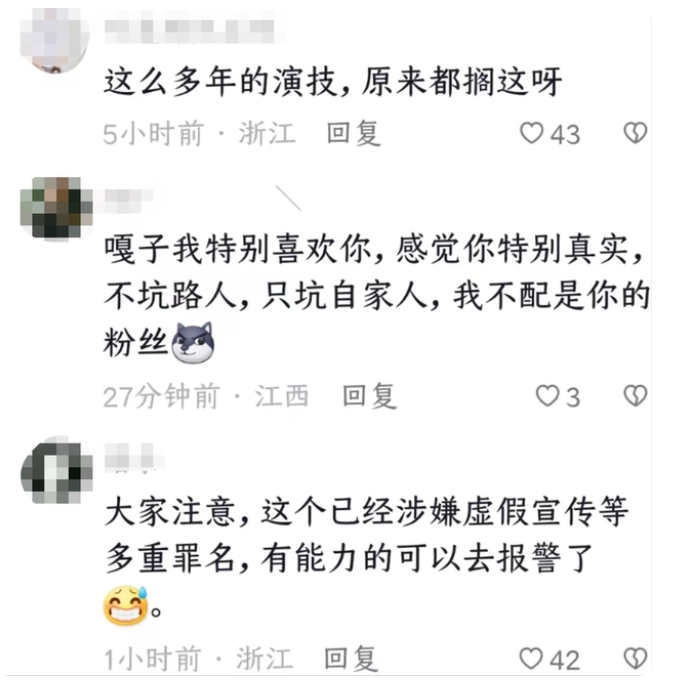The image size is (677, 691).
Task: Dislike the 大家注意 comment
Action: pos(635,659)
